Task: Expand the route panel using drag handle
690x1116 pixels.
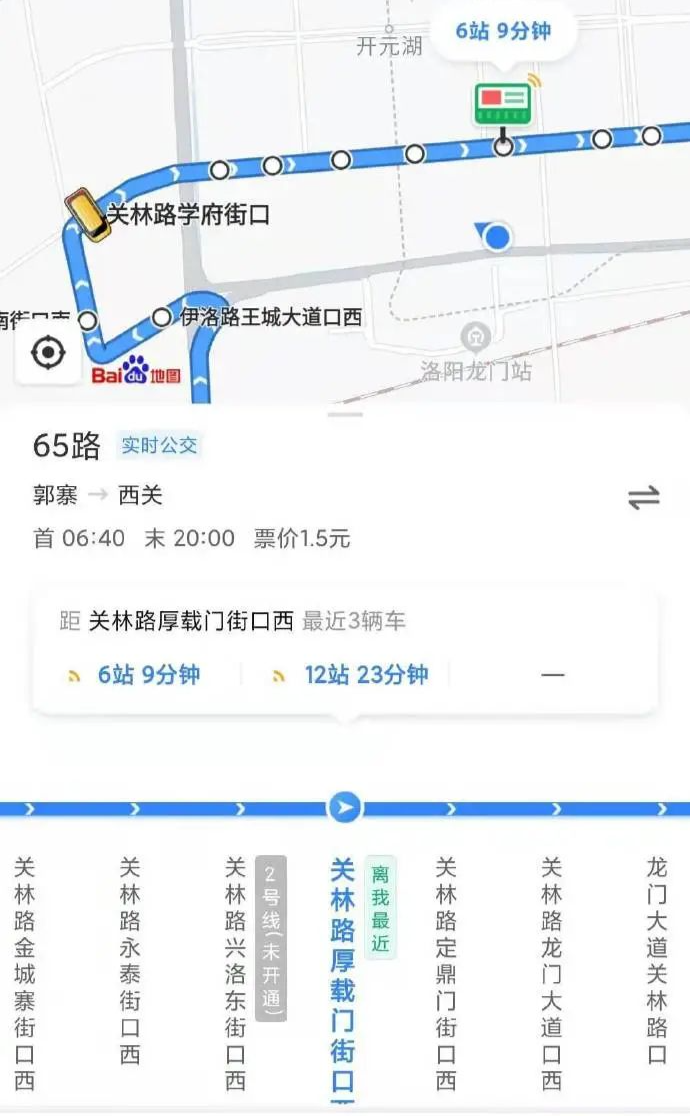Action: [345, 414]
